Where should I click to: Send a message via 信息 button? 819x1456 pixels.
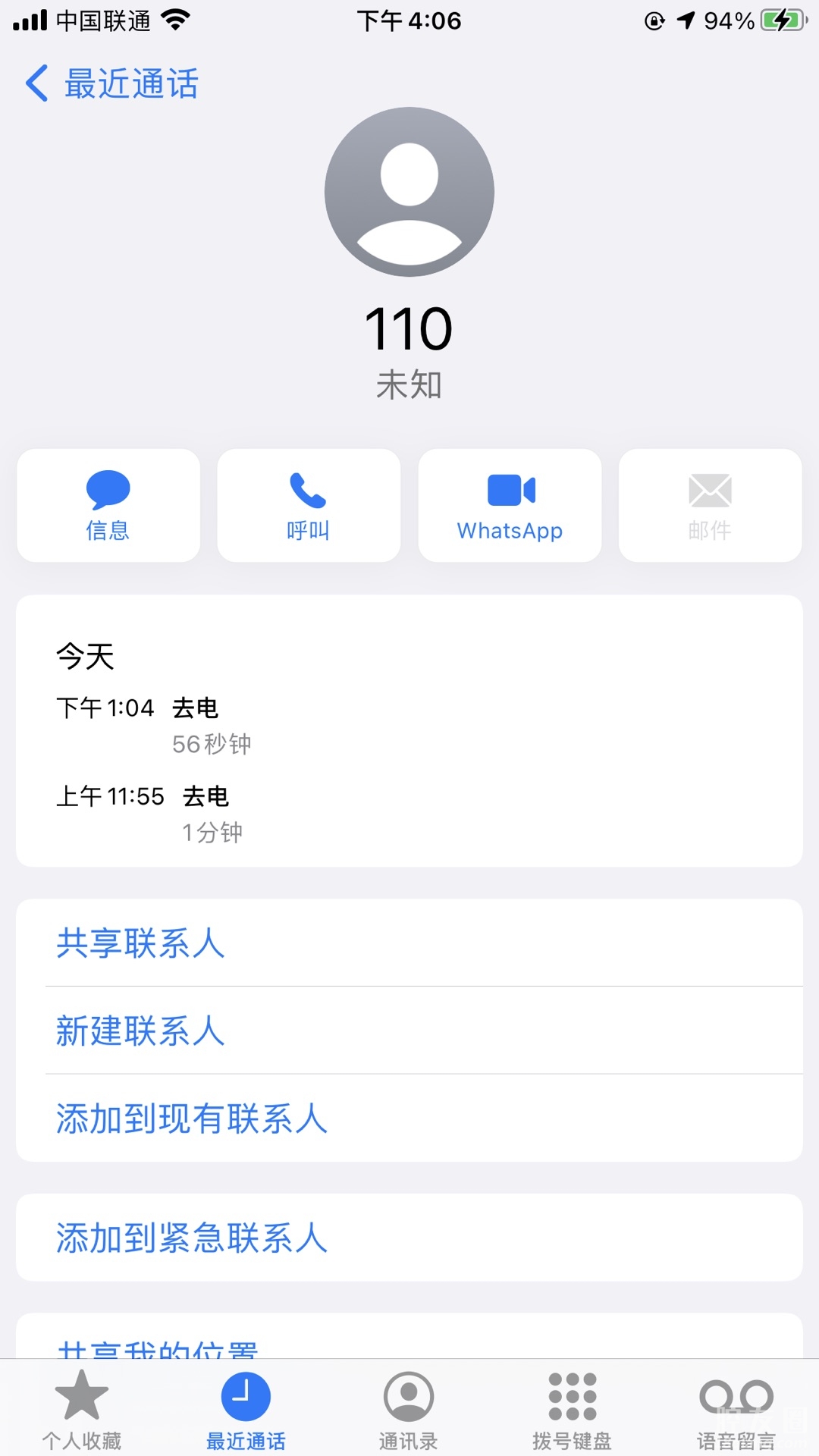click(x=108, y=505)
